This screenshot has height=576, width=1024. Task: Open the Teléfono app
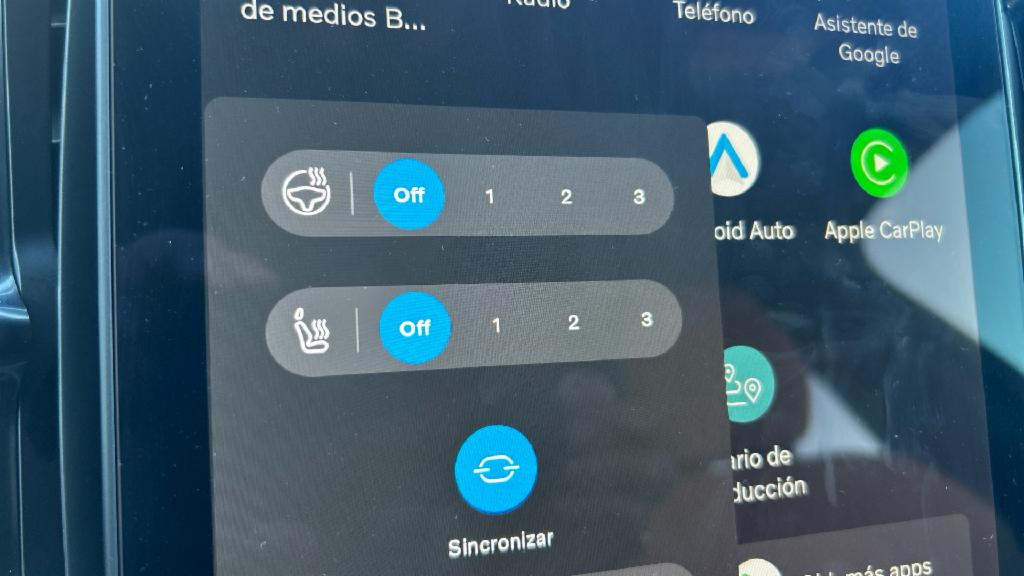[714, 12]
